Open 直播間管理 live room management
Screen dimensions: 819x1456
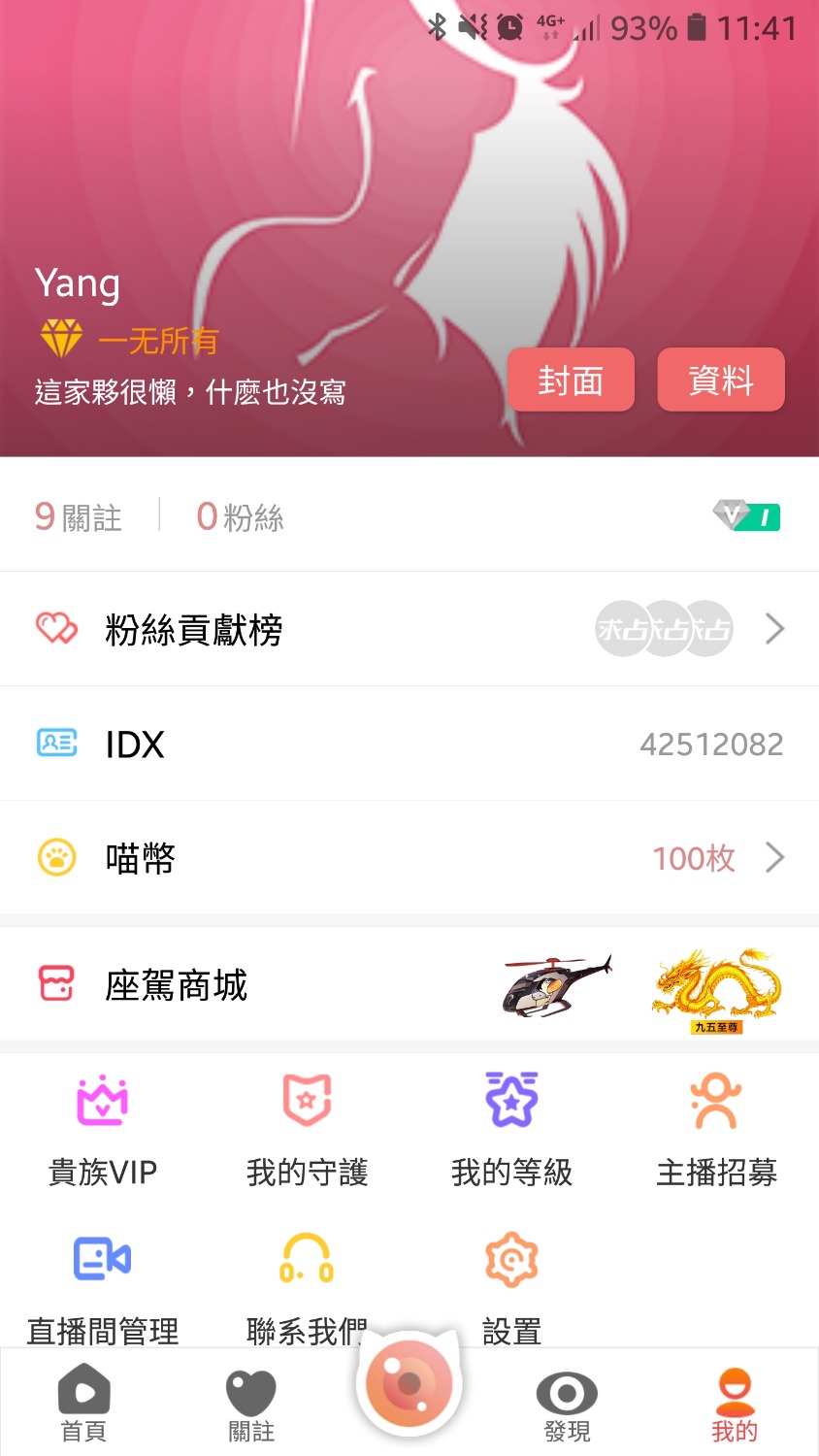103,1287
